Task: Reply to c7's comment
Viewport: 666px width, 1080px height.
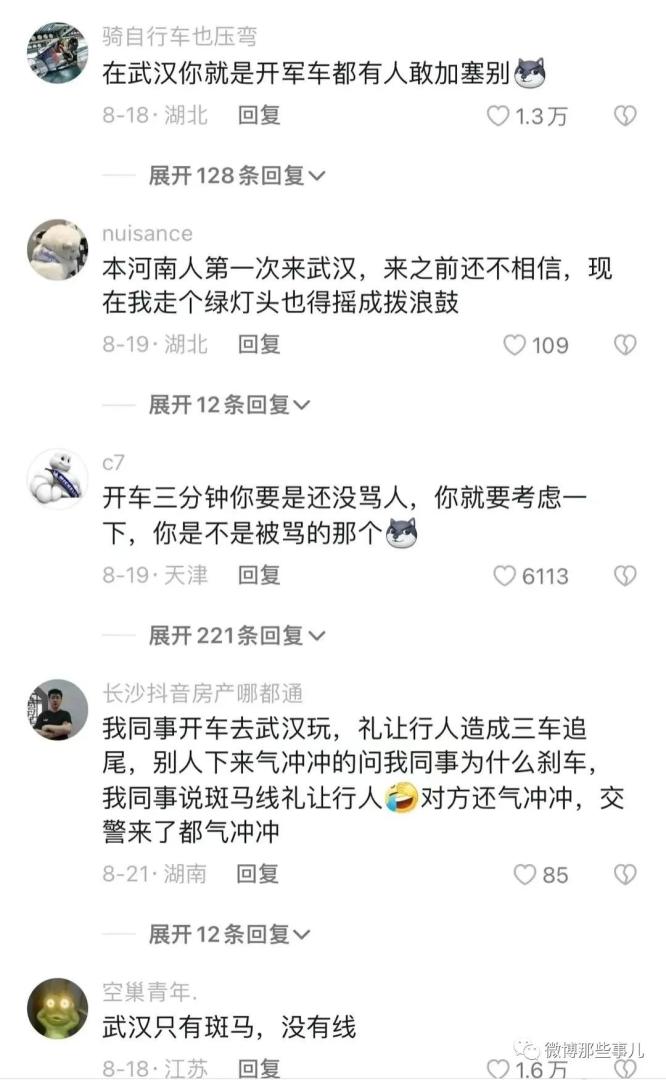Action: (x=259, y=574)
